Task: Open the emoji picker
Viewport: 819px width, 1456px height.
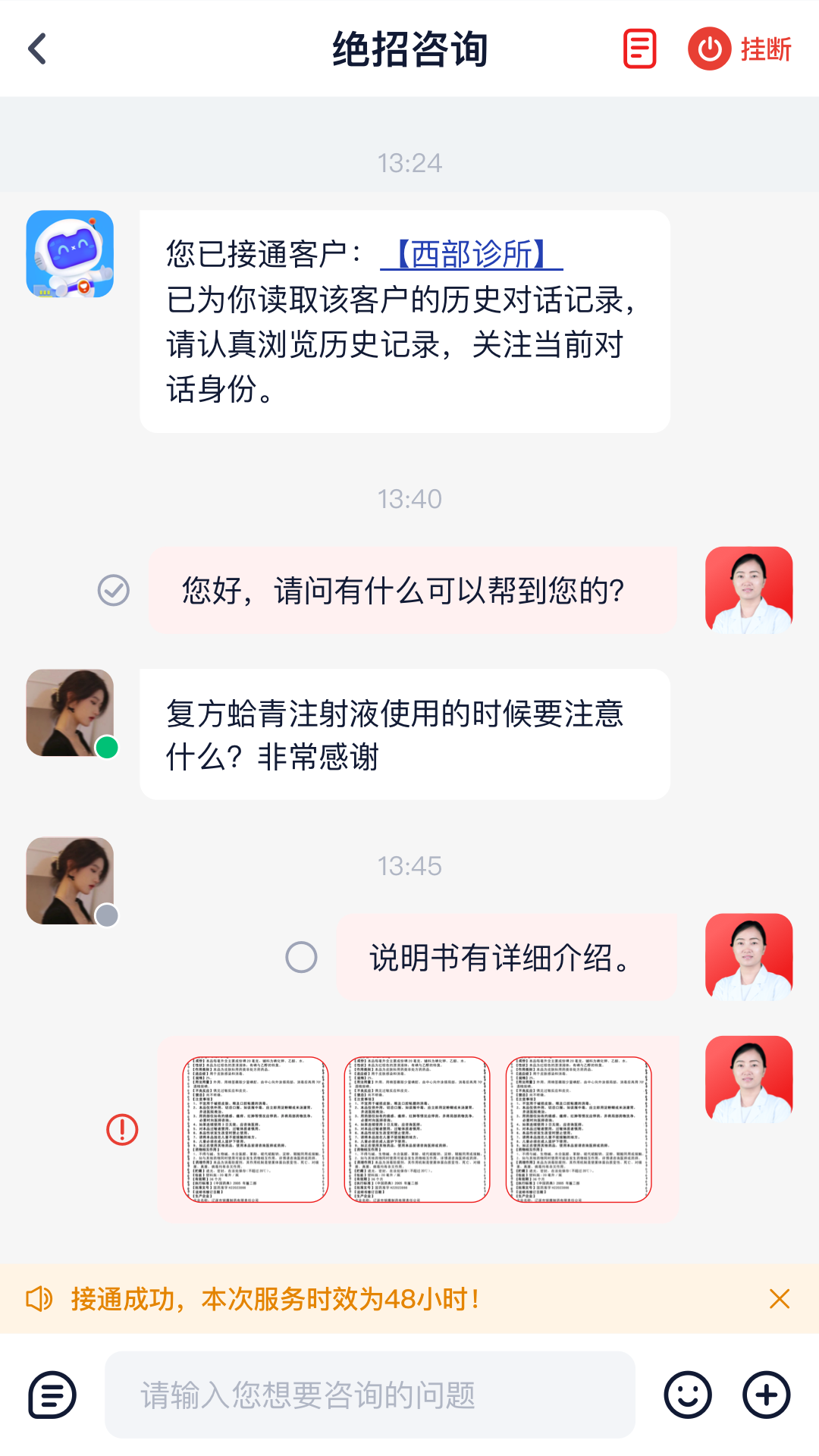Action: pyautogui.click(x=688, y=1395)
